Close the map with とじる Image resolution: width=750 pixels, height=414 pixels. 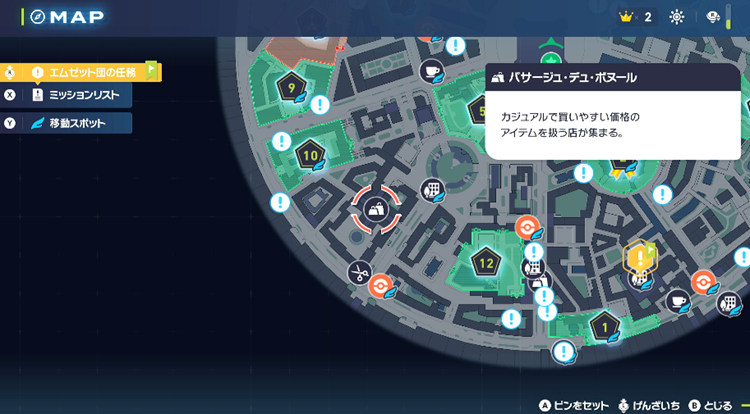tap(711, 405)
